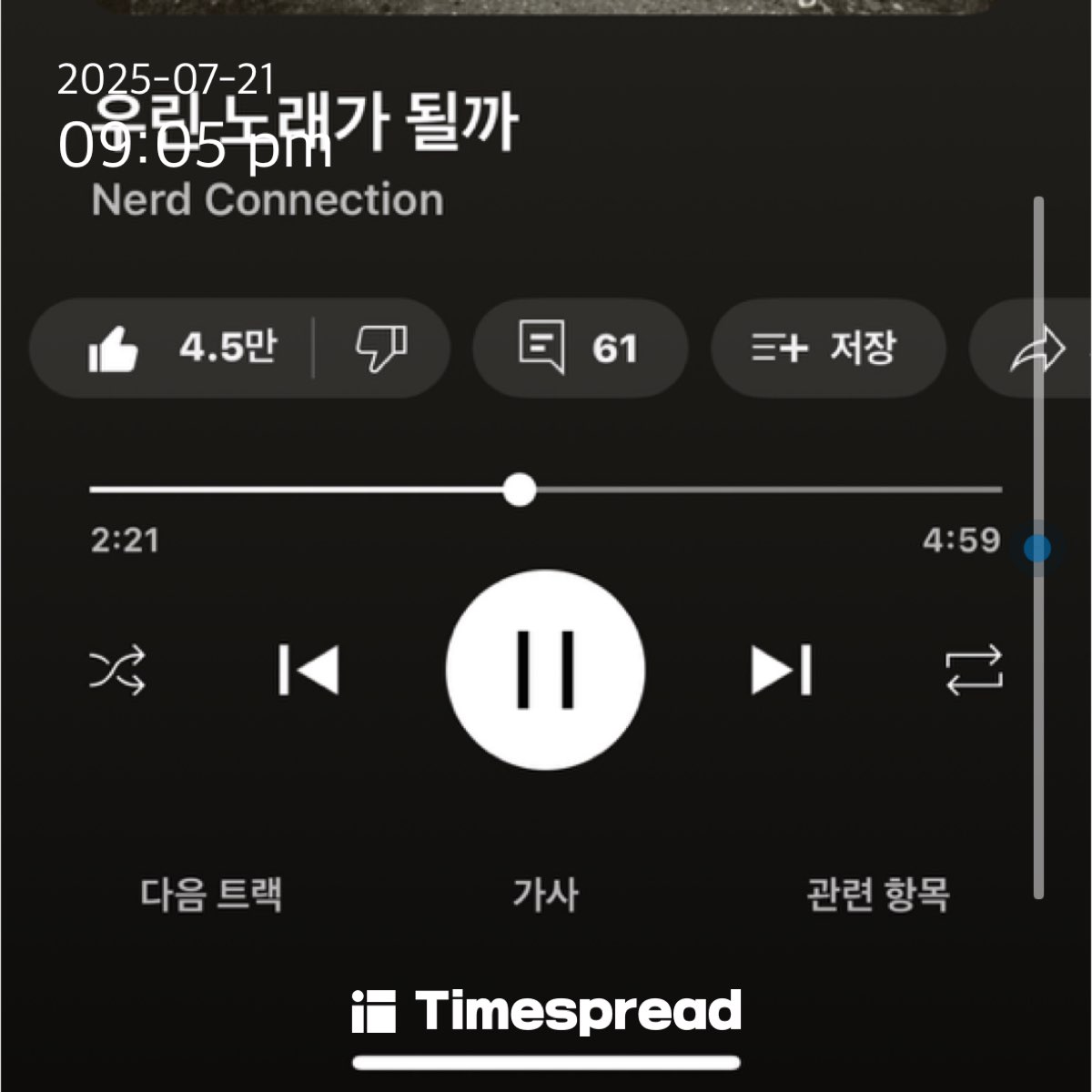Switch to the 관련 항목 tab
1092x1092 pixels.
877,895
